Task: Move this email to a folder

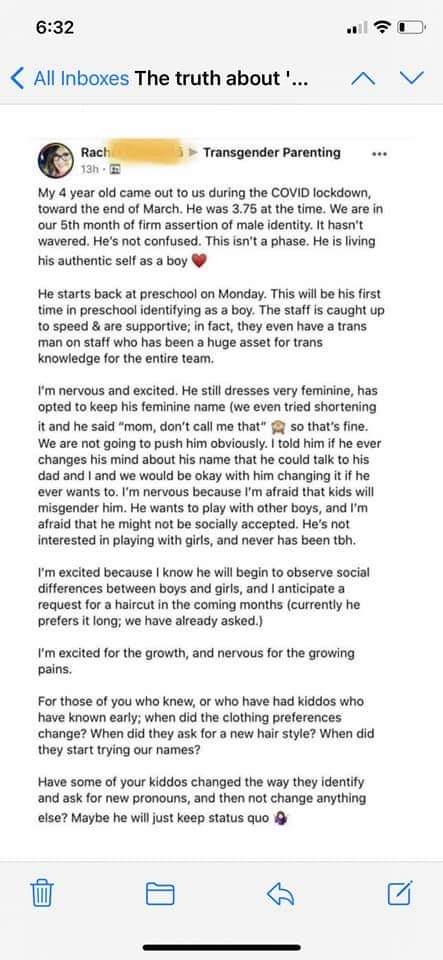Action: pyautogui.click(x=160, y=894)
